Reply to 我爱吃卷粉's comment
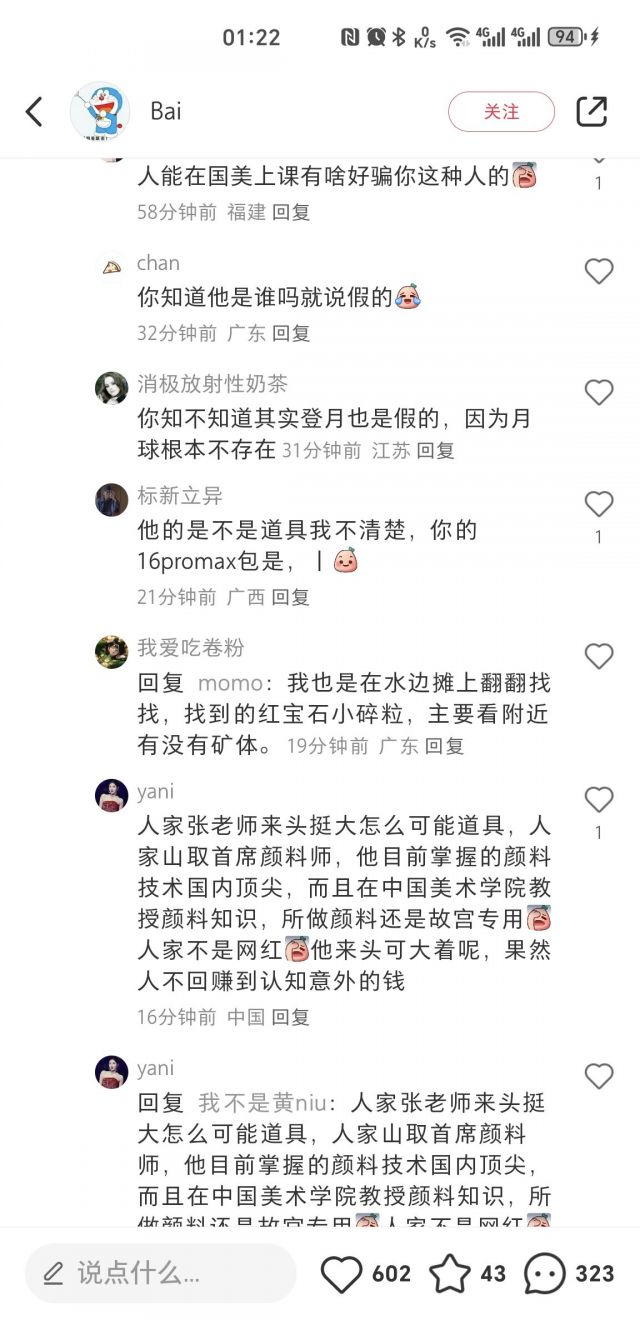 [x=444, y=745]
